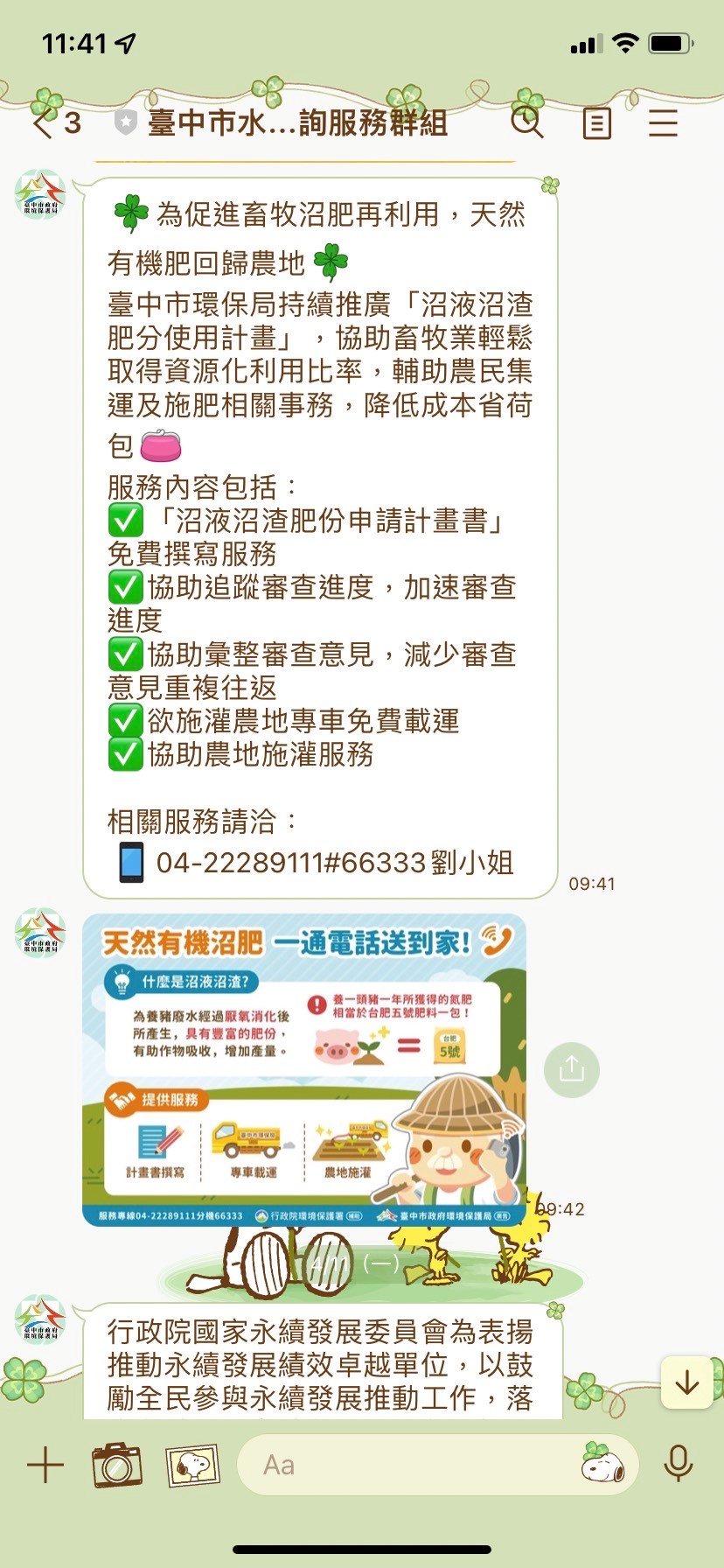Image resolution: width=724 pixels, height=1568 pixels.
Task: Open the photo gallery picker
Action: point(193,1465)
